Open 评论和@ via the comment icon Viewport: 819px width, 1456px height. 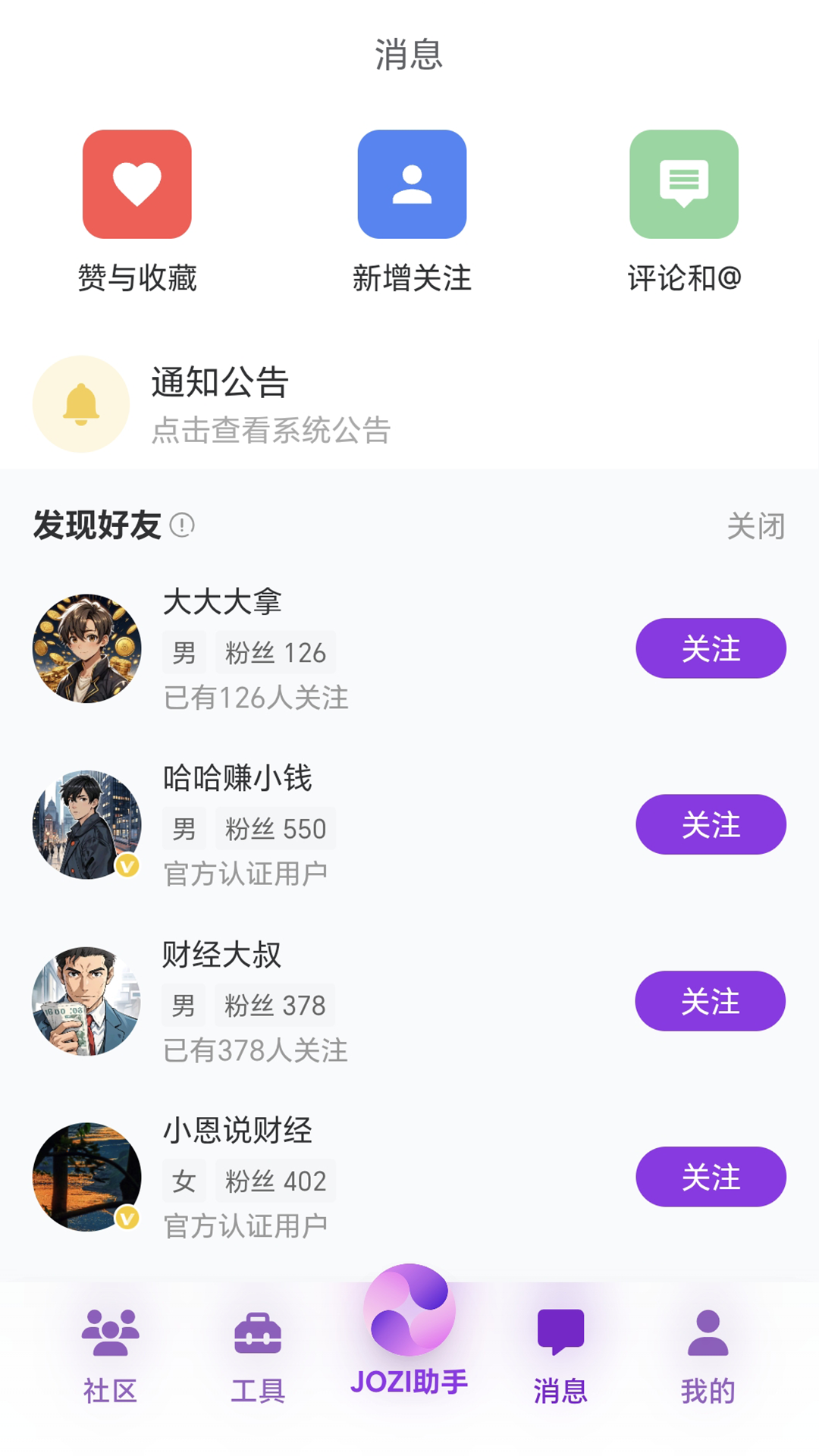point(683,184)
